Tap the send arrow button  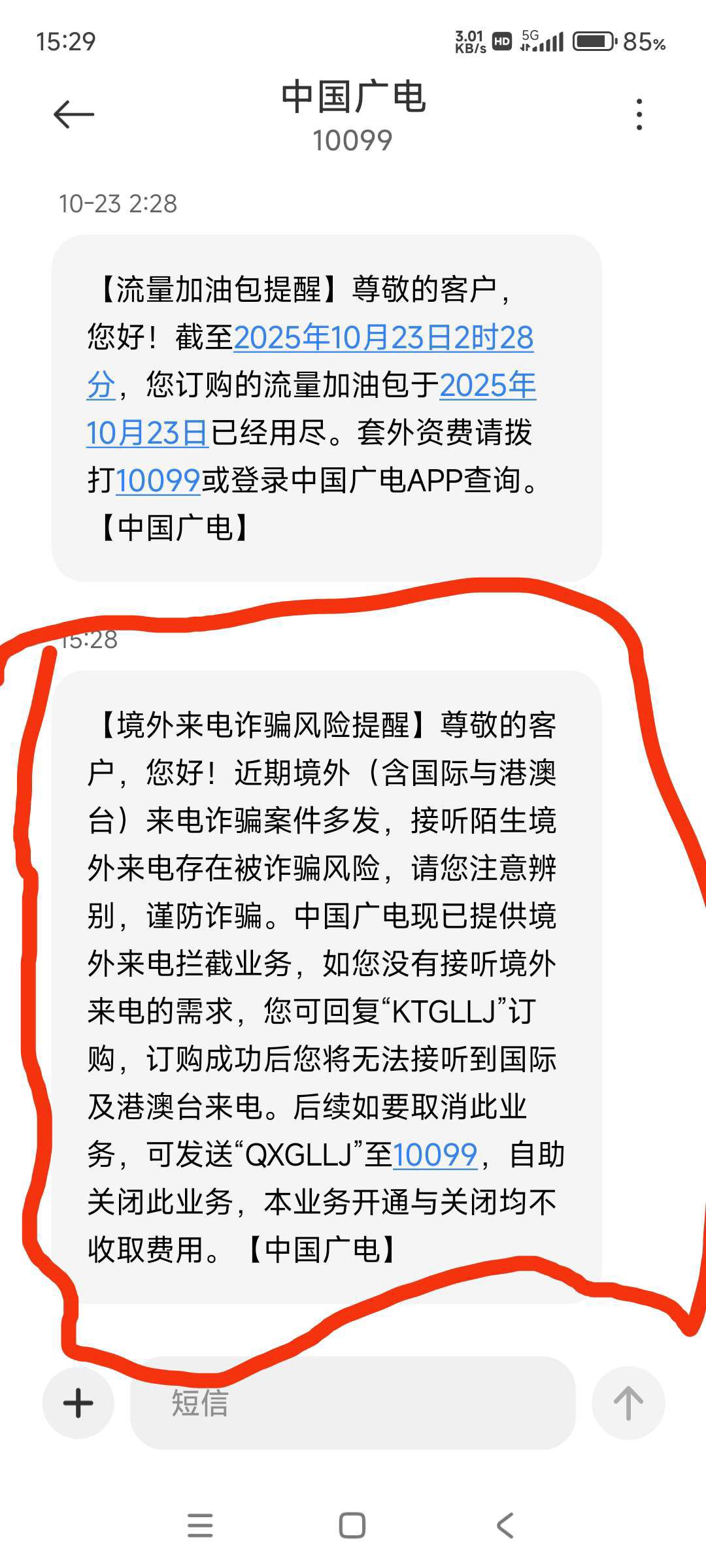(x=628, y=1403)
